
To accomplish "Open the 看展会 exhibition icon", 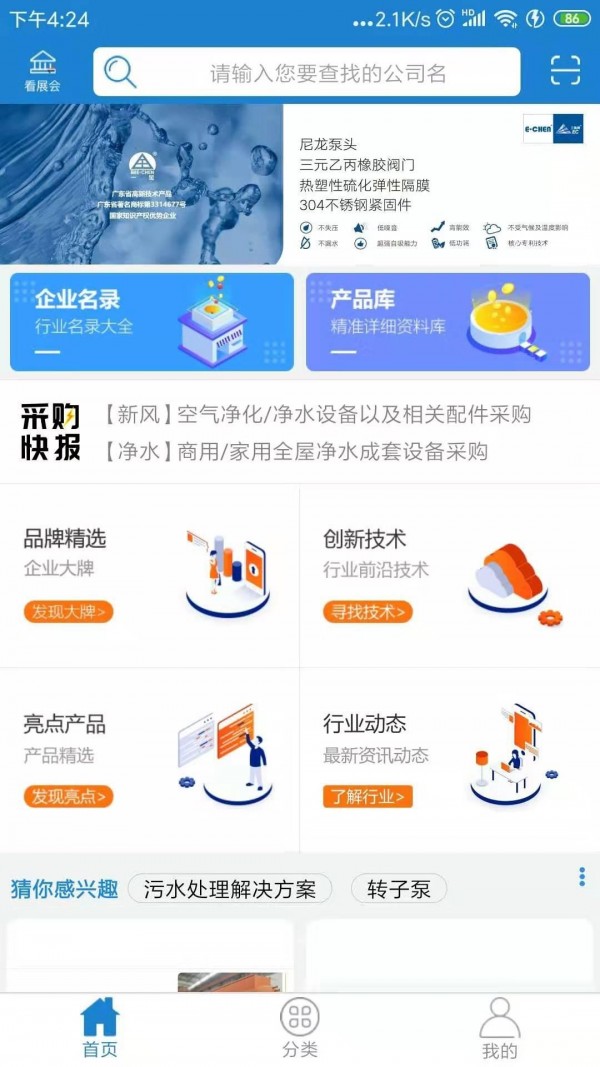I will click(42, 71).
